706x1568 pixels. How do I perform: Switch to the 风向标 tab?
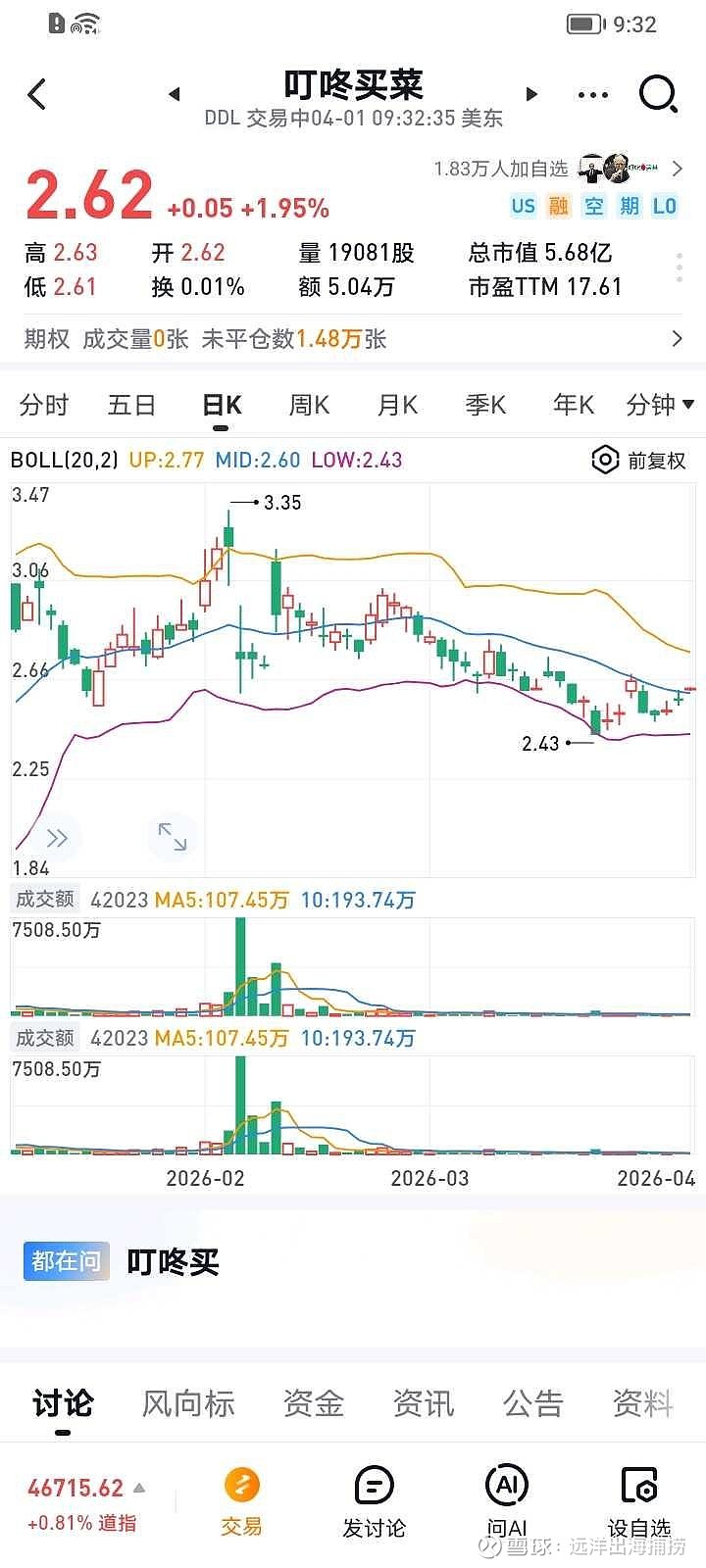(188, 1403)
